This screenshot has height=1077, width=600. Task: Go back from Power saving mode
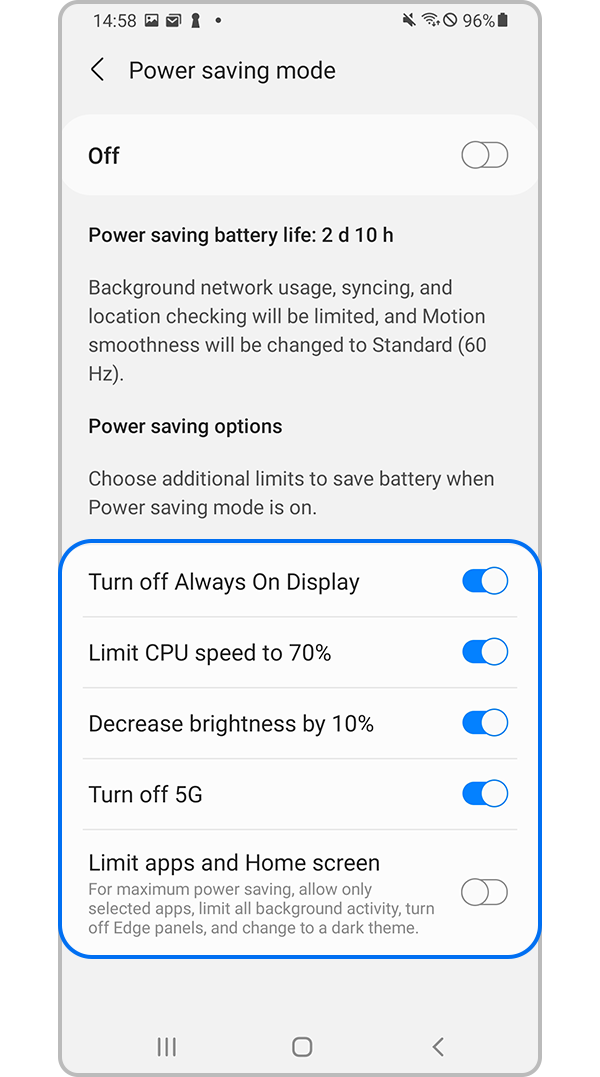pyautogui.click(x=98, y=70)
